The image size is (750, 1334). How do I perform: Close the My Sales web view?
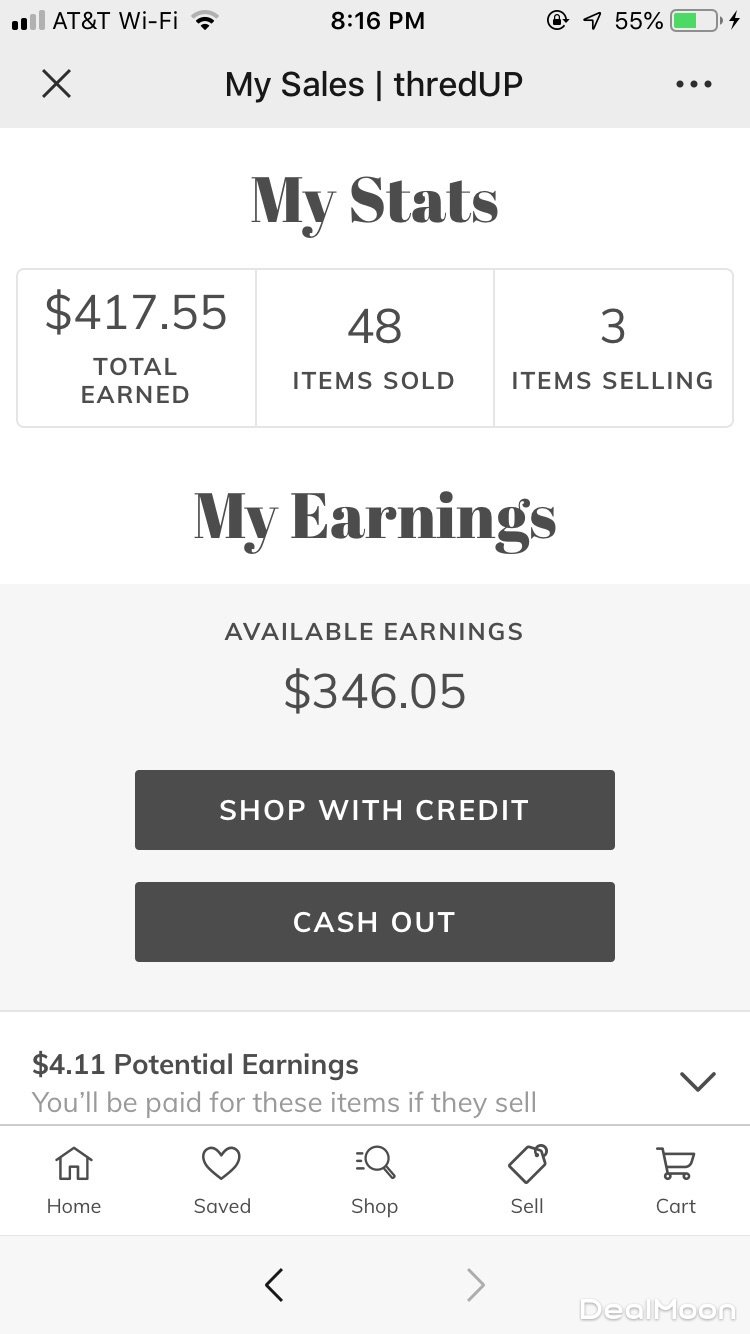pyautogui.click(x=57, y=84)
